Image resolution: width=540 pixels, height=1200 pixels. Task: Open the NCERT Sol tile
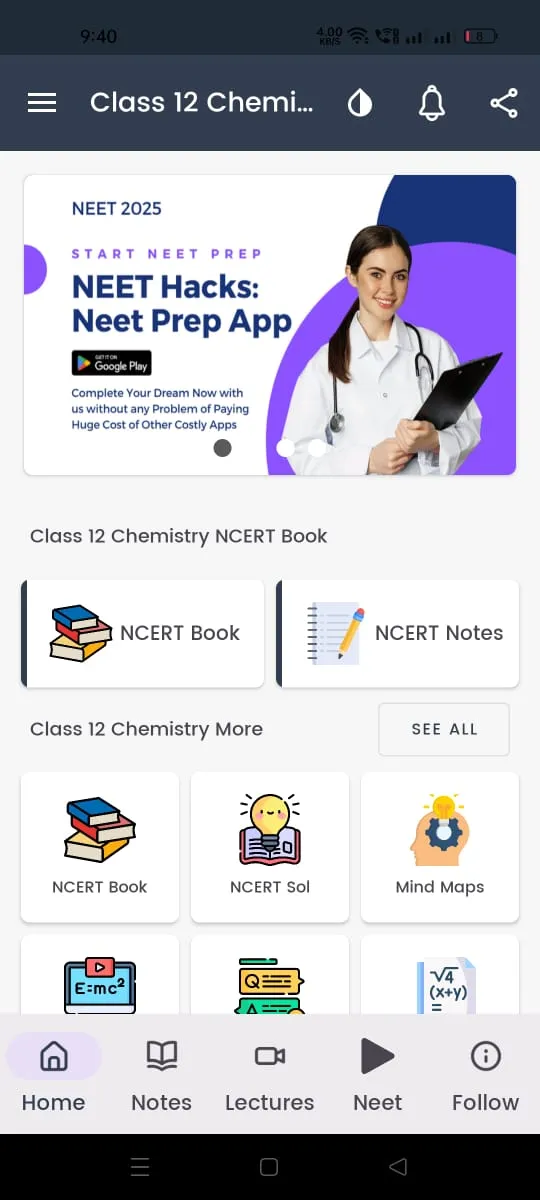[270, 847]
